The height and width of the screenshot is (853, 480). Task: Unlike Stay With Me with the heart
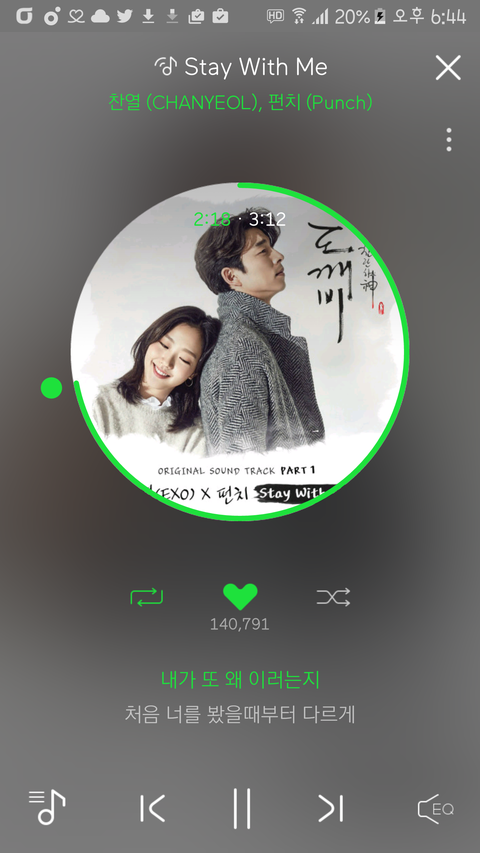[240, 597]
